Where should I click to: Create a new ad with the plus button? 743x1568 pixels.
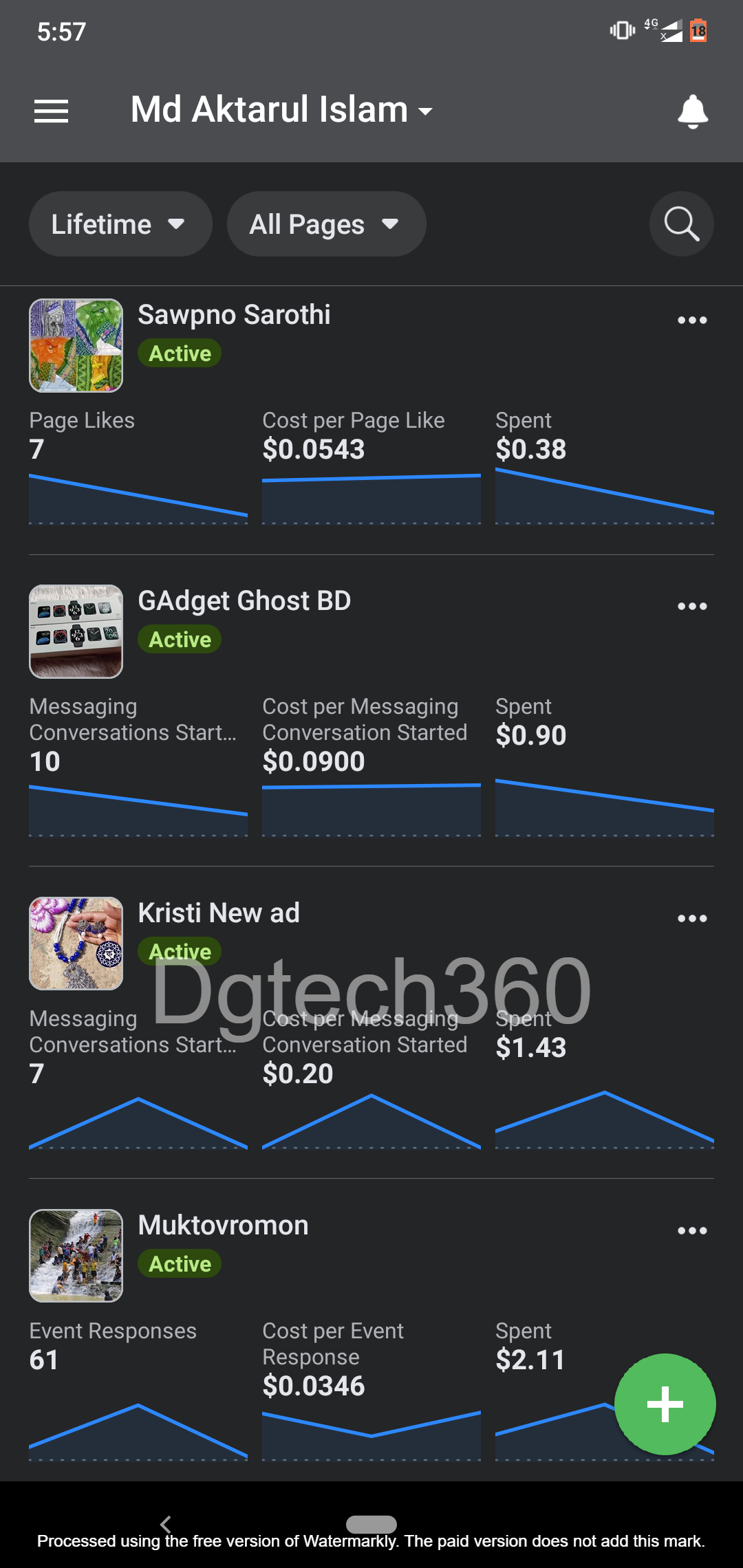[665, 1404]
